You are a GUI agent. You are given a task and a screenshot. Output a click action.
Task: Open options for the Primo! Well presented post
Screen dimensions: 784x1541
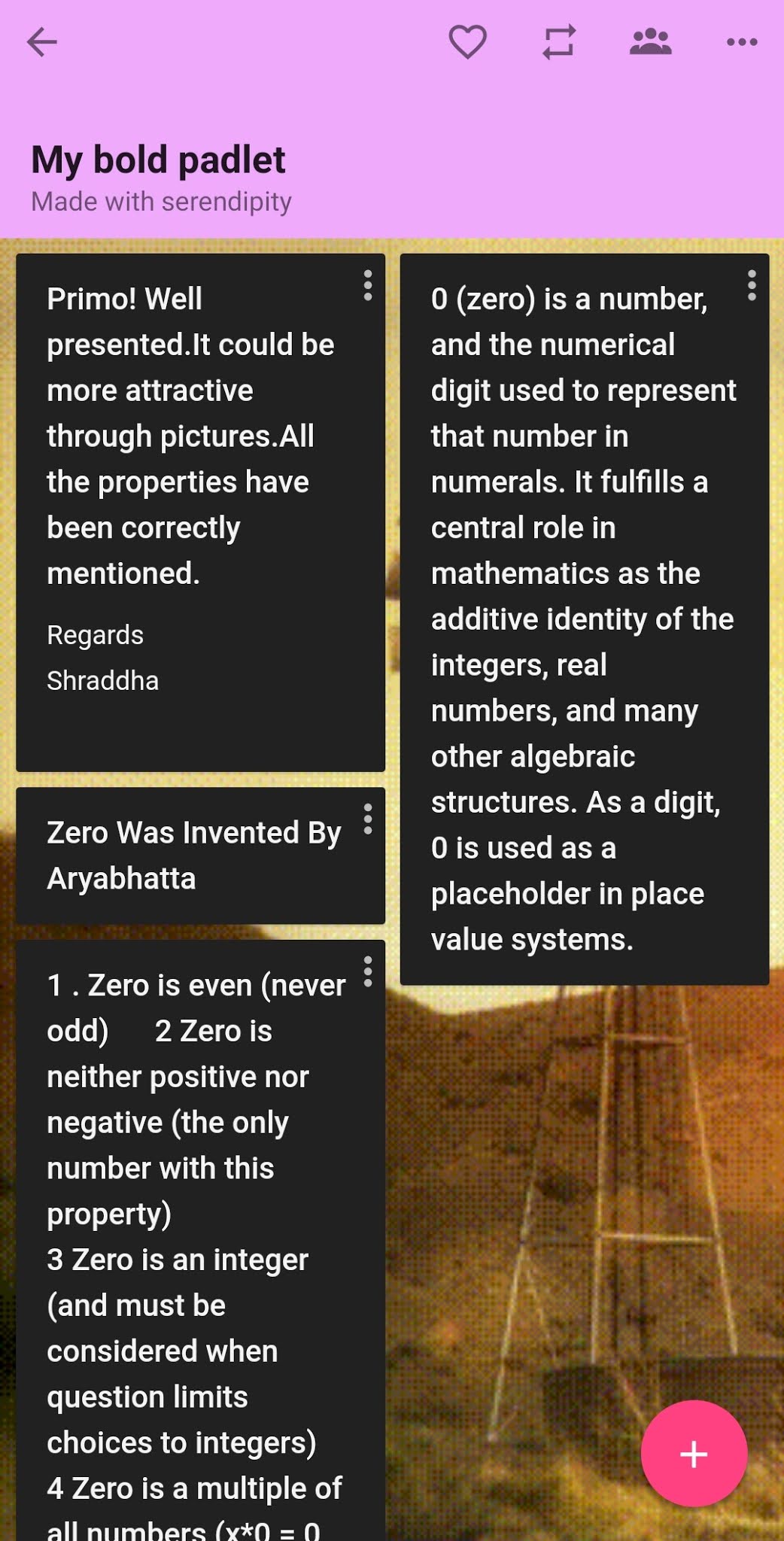pos(367,286)
